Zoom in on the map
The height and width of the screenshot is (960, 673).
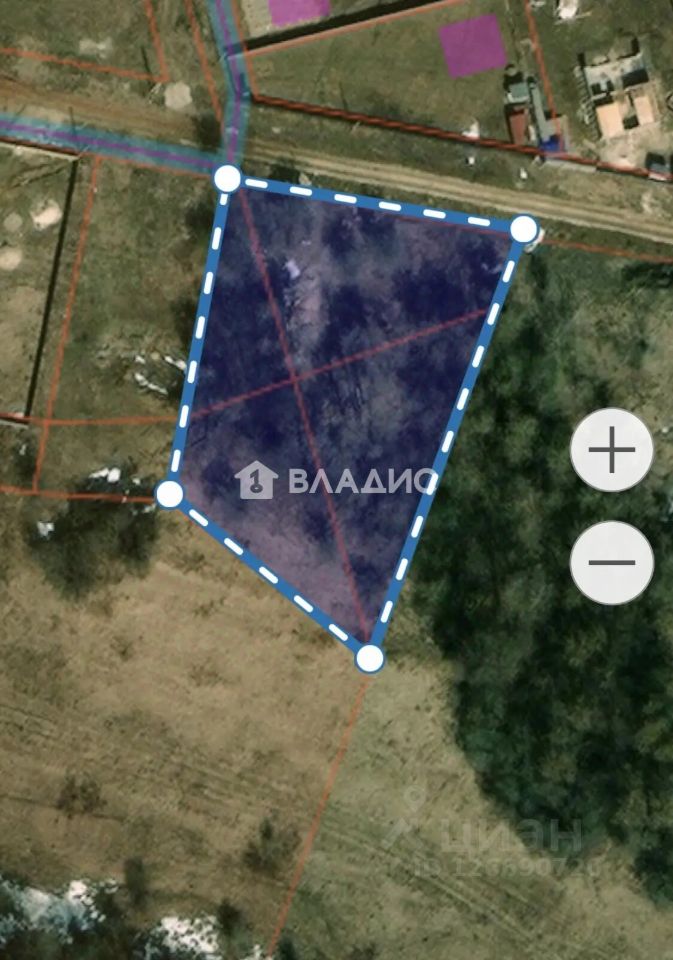(612, 450)
